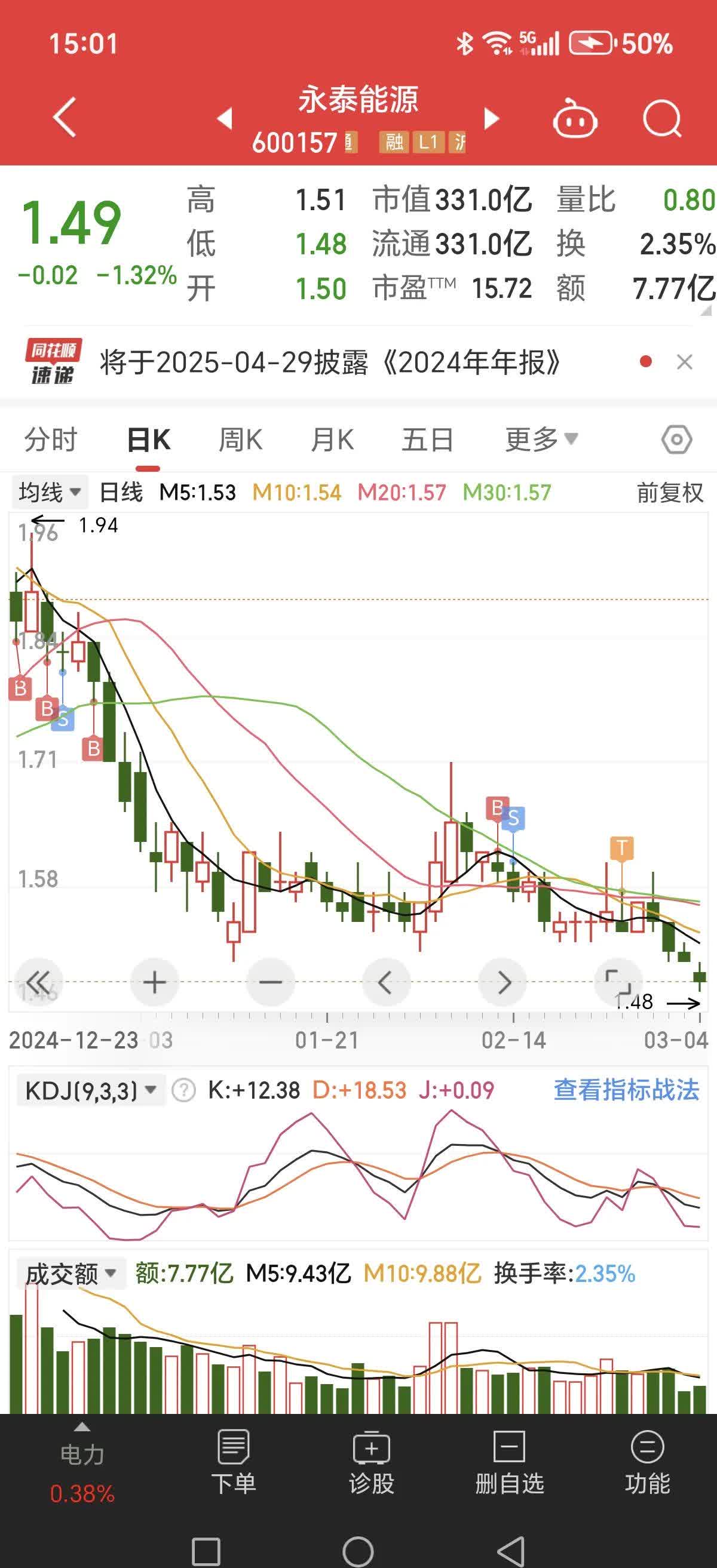The height and width of the screenshot is (1568, 717).
Task: Switch to the 五日 tab
Action: [428, 439]
